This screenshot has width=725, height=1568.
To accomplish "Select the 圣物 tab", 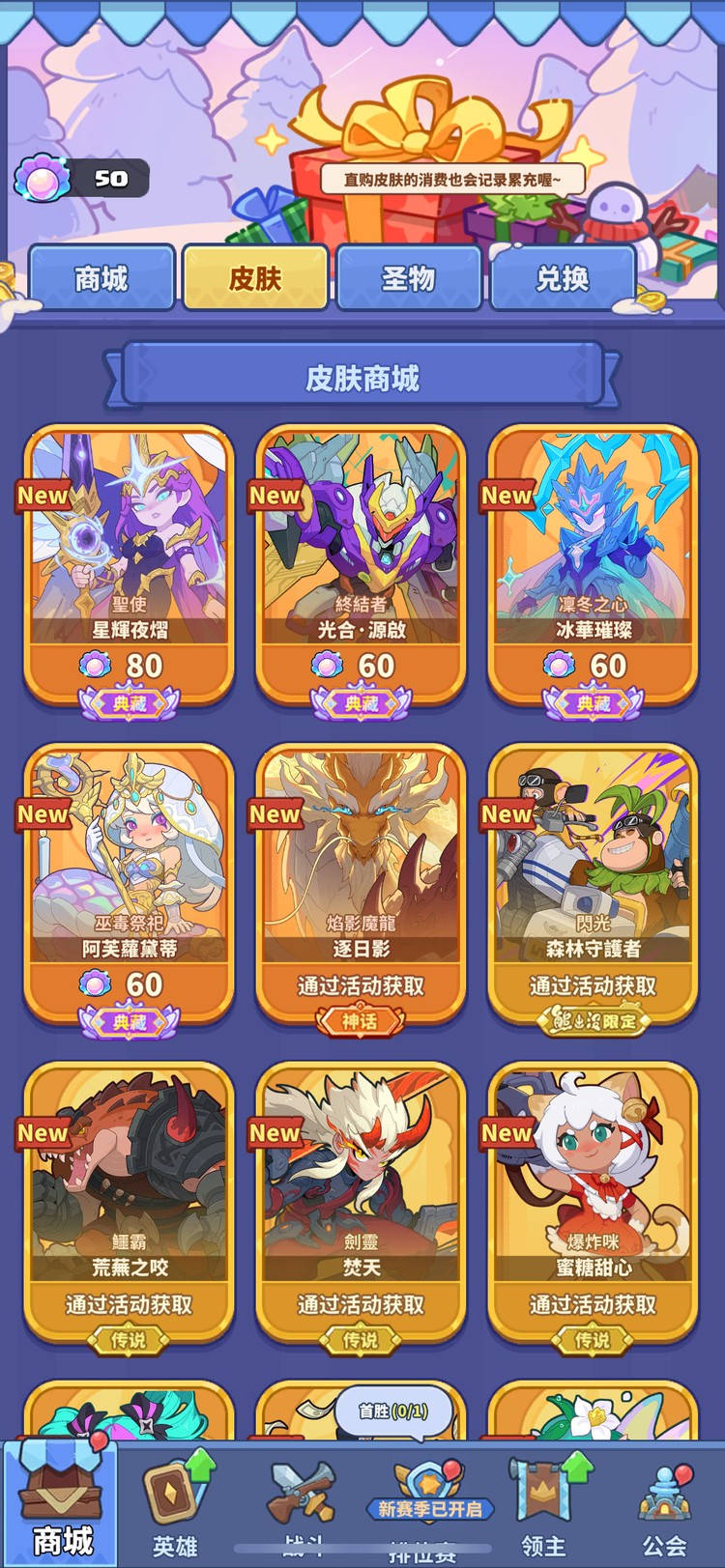I will click(x=408, y=278).
